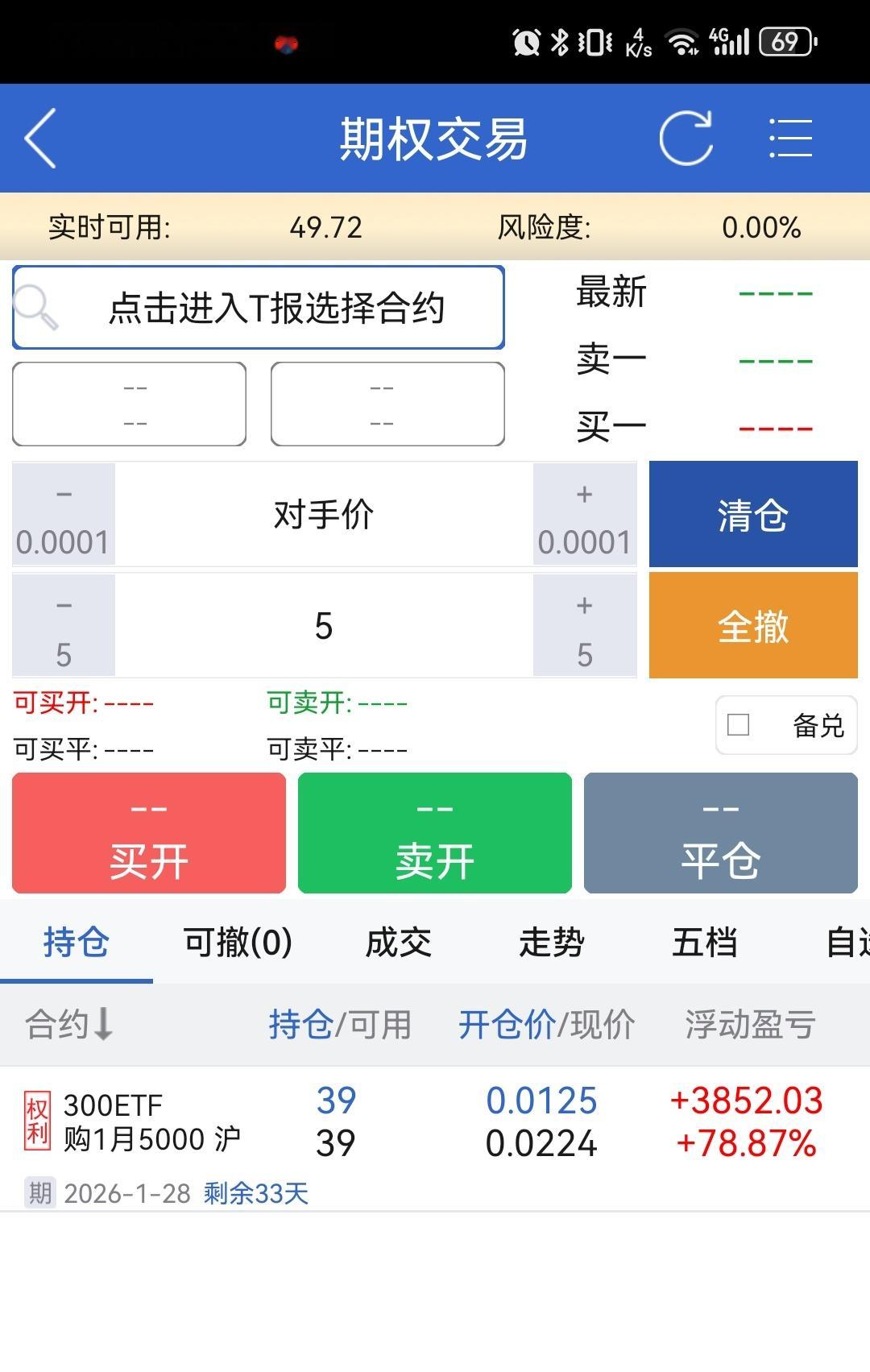This screenshot has height=1372, width=870.
Task: Sort positions by 合约 column arrow
Action: (x=67, y=1024)
